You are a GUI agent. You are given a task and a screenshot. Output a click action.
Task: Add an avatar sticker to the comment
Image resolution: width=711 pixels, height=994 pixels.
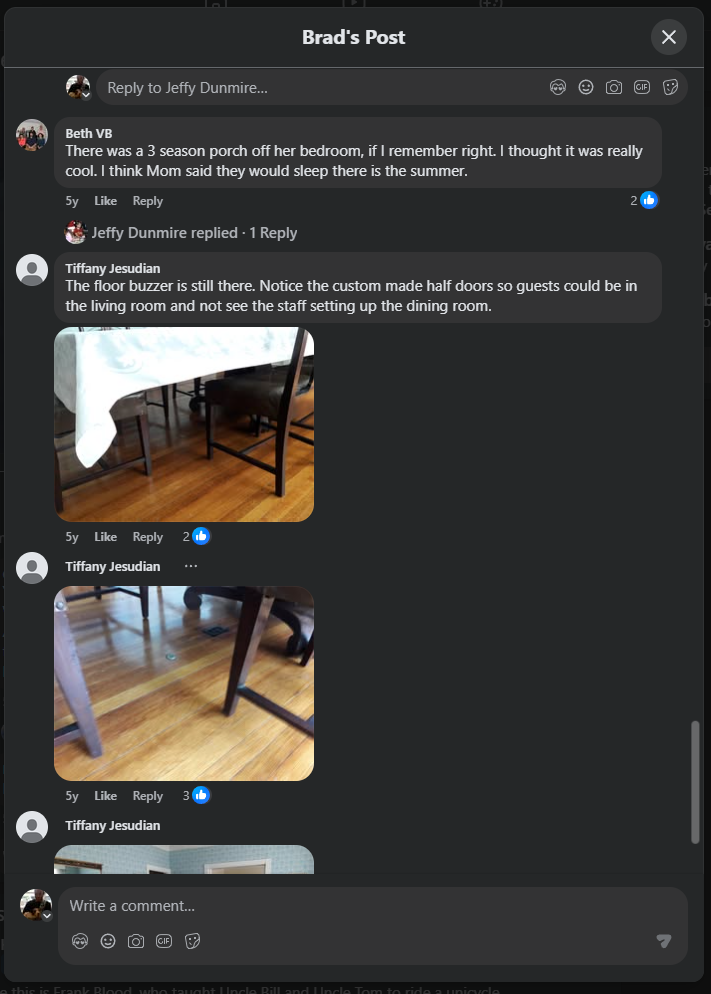[x=80, y=941]
